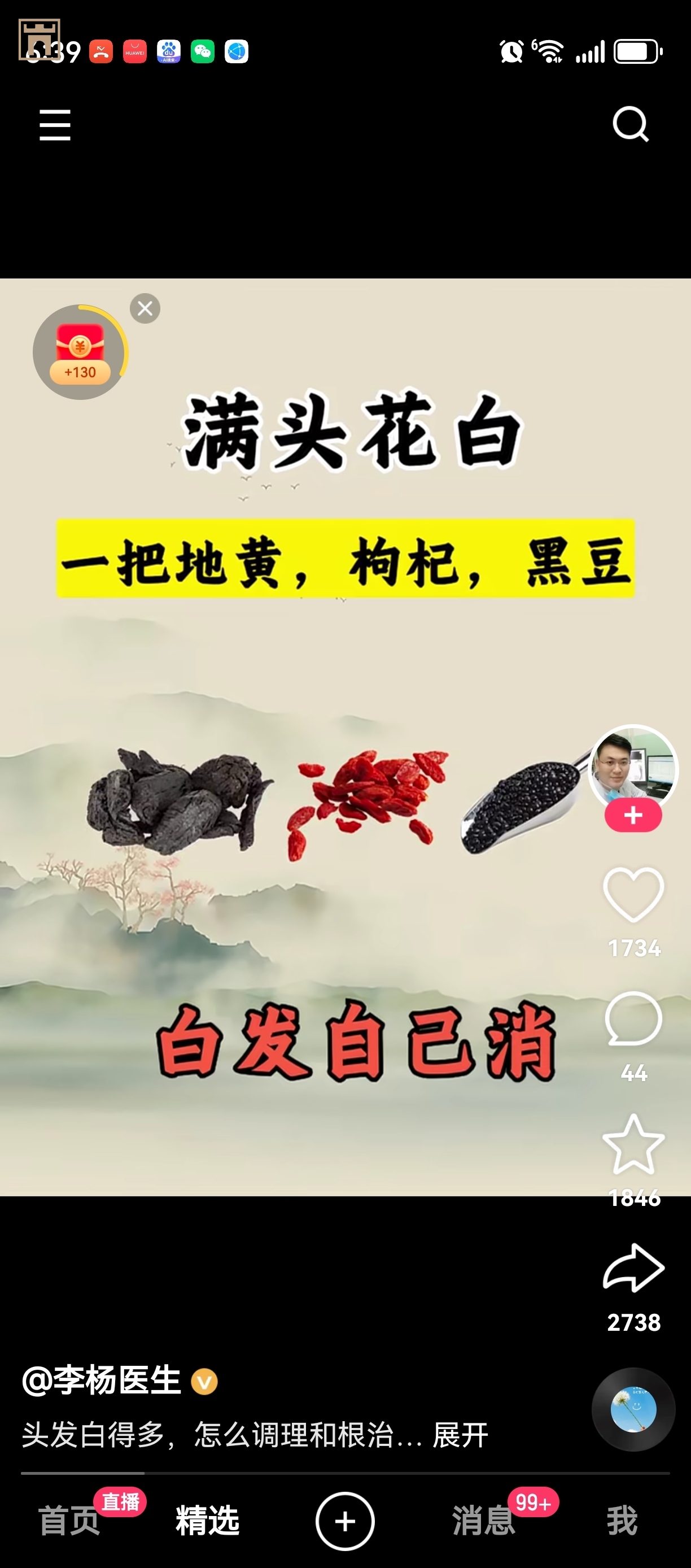This screenshot has height=1568, width=691.
Task: Follow 李杨医生 with the plus button
Action: pyautogui.click(x=633, y=816)
